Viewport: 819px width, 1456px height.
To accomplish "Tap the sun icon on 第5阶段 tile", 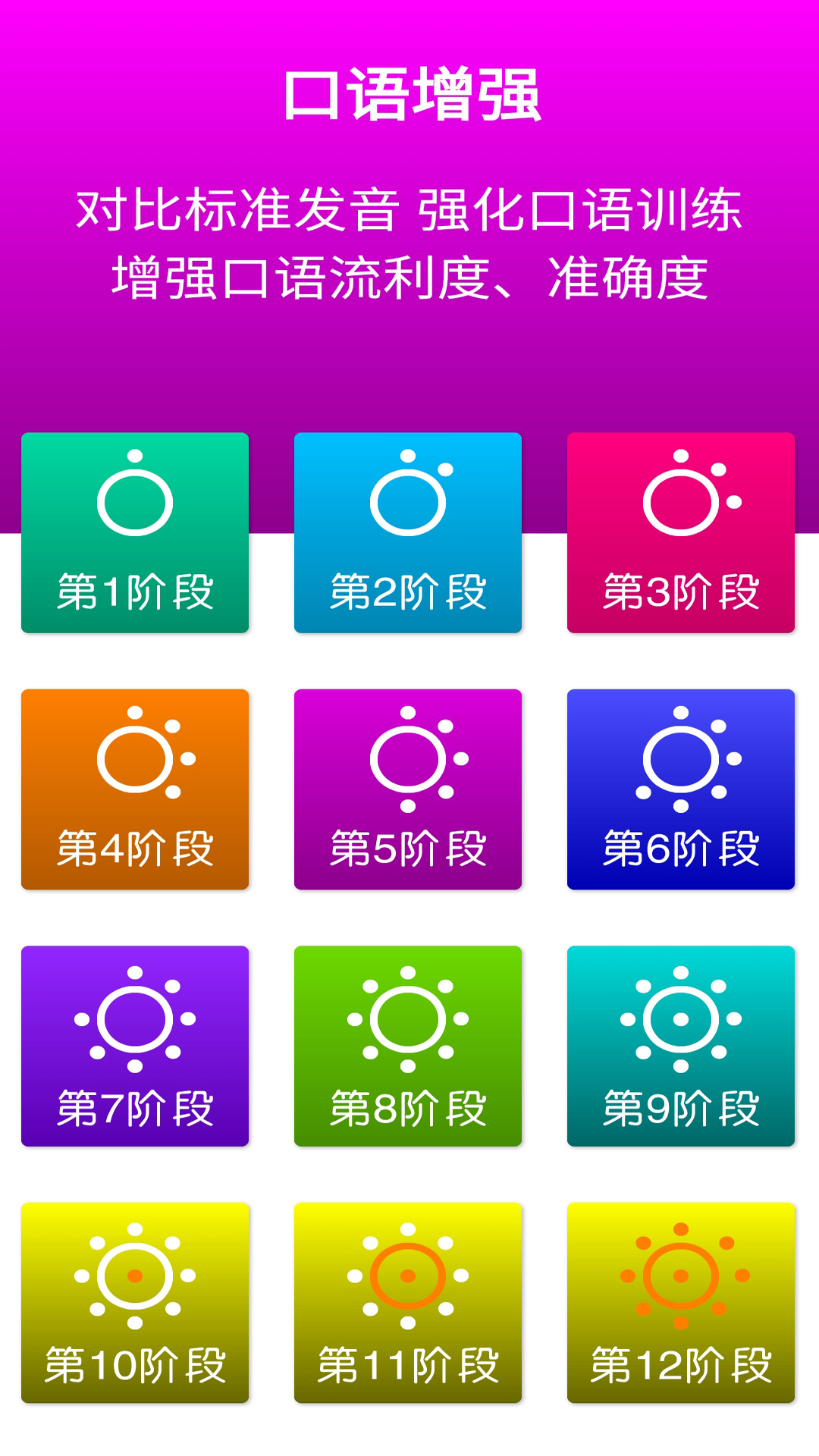I will tap(409, 755).
